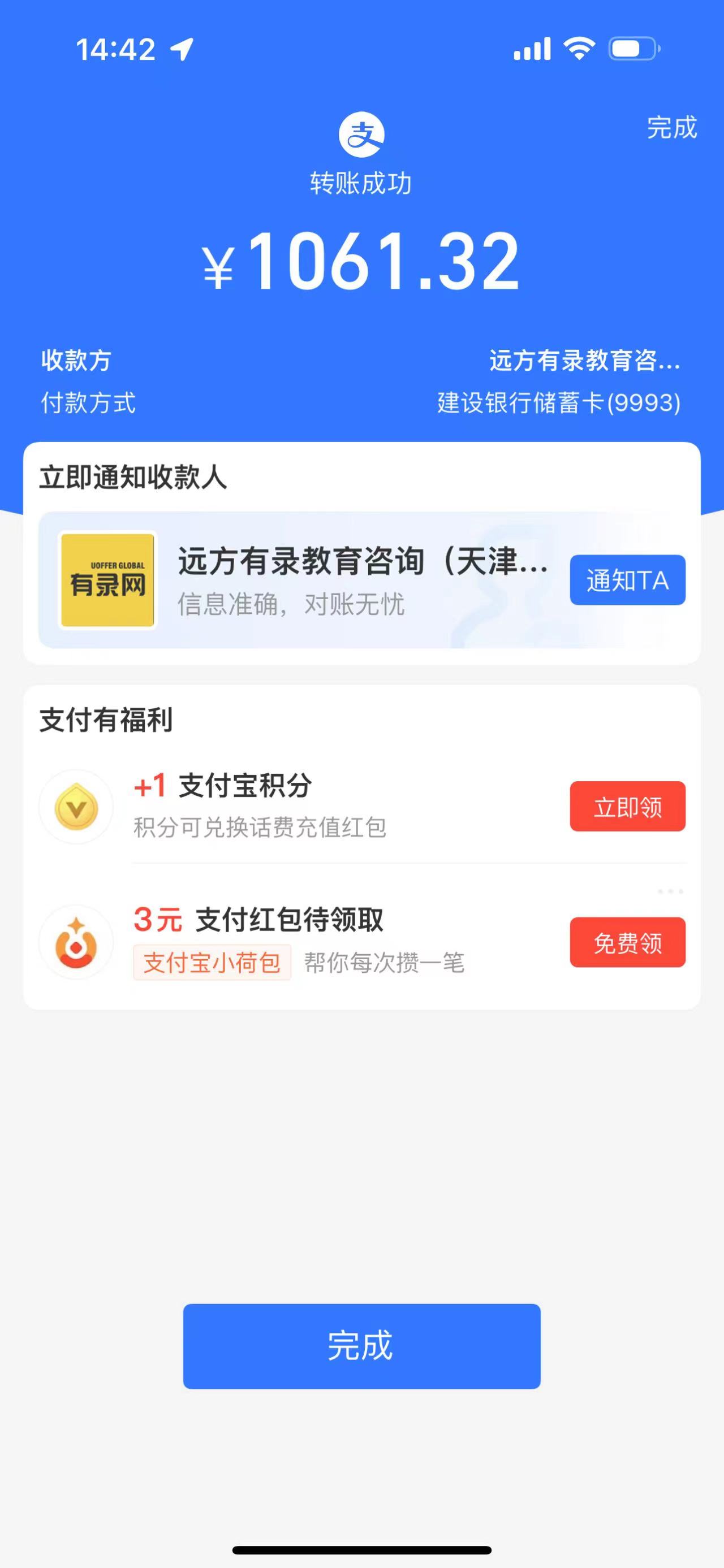Claim Alipay points with 立即领

(x=627, y=807)
